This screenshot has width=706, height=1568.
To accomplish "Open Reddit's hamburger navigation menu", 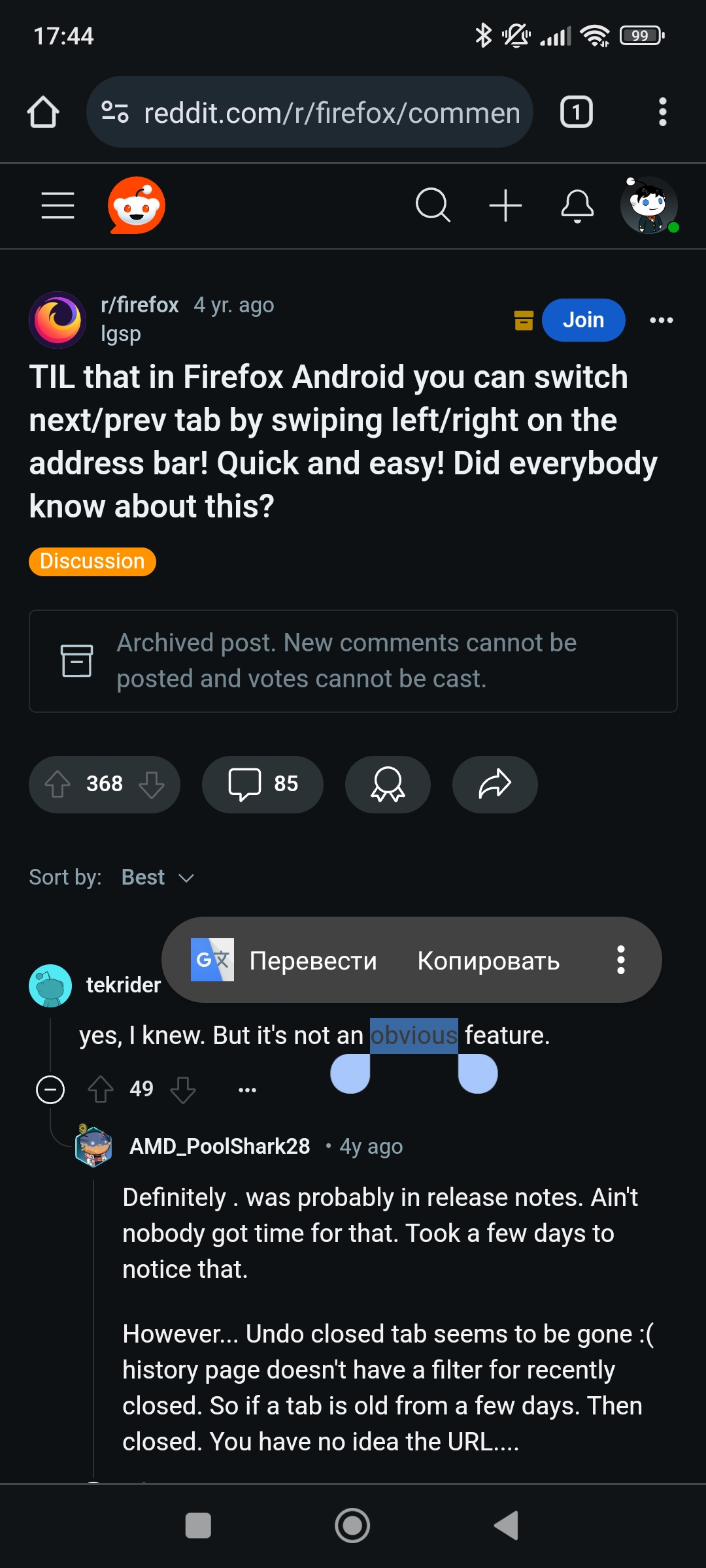I will (x=58, y=206).
